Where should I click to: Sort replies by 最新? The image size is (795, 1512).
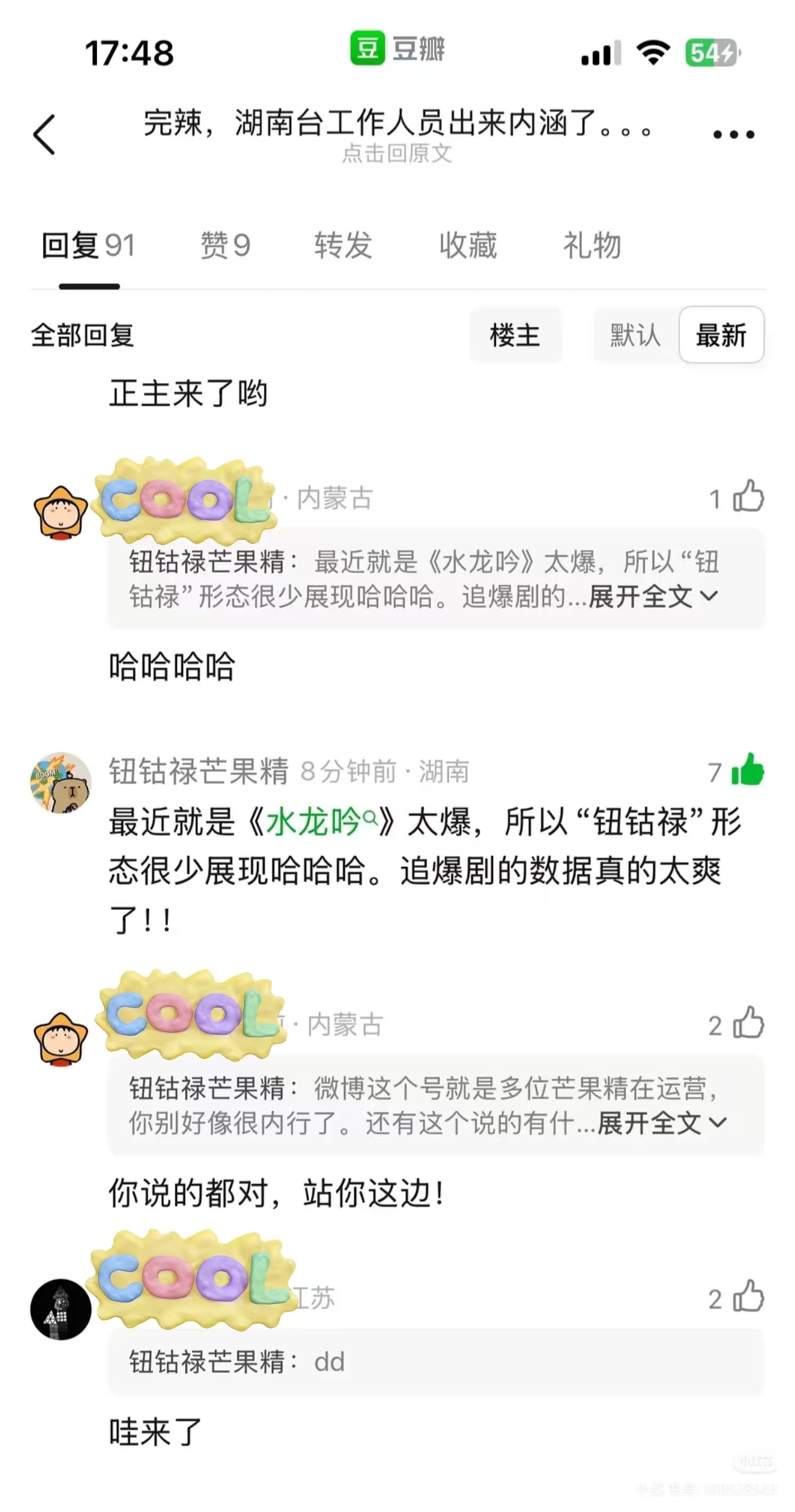(721, 335)
